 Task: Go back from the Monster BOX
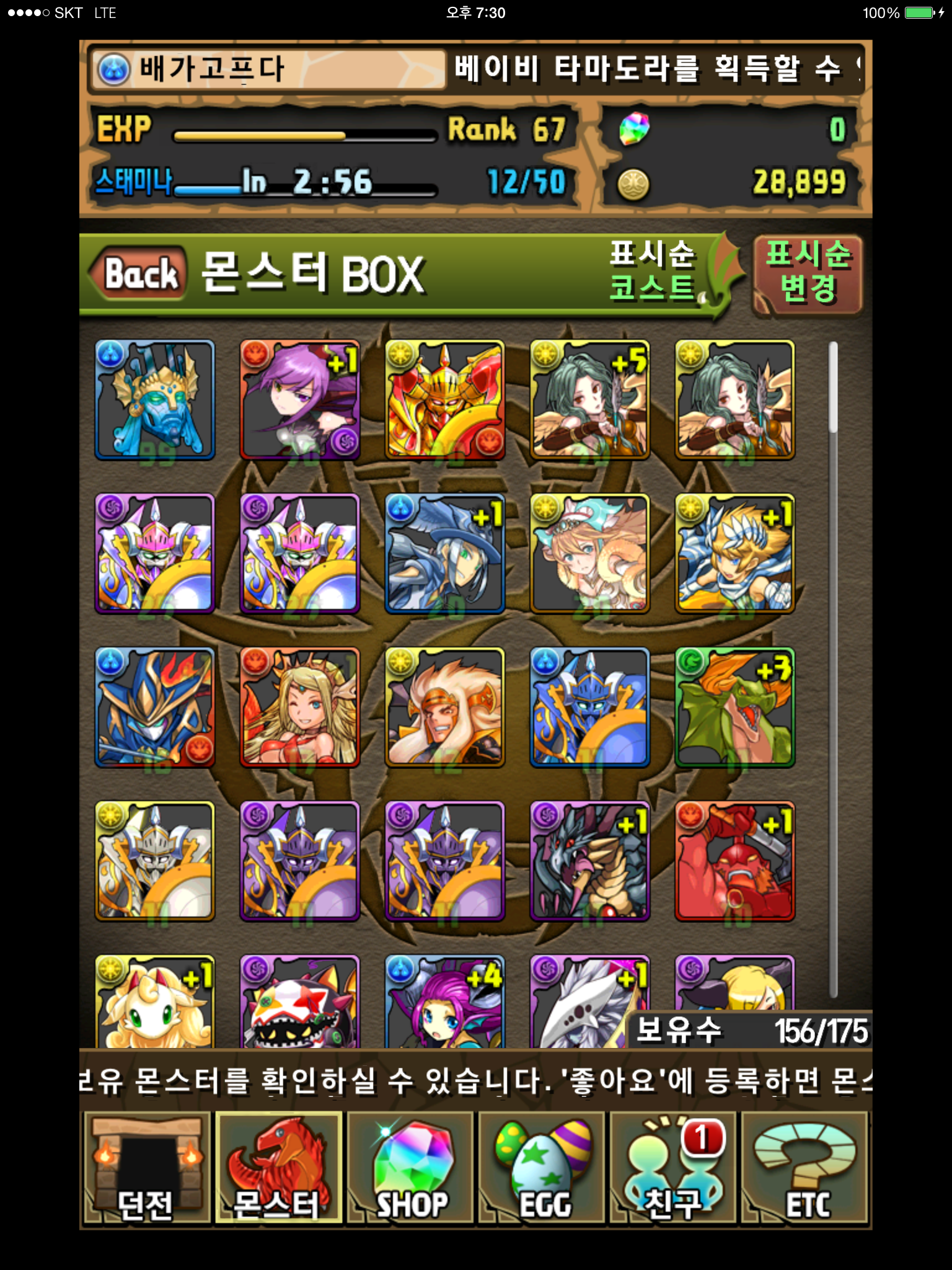pyautogui.click(x=138, y=273)
